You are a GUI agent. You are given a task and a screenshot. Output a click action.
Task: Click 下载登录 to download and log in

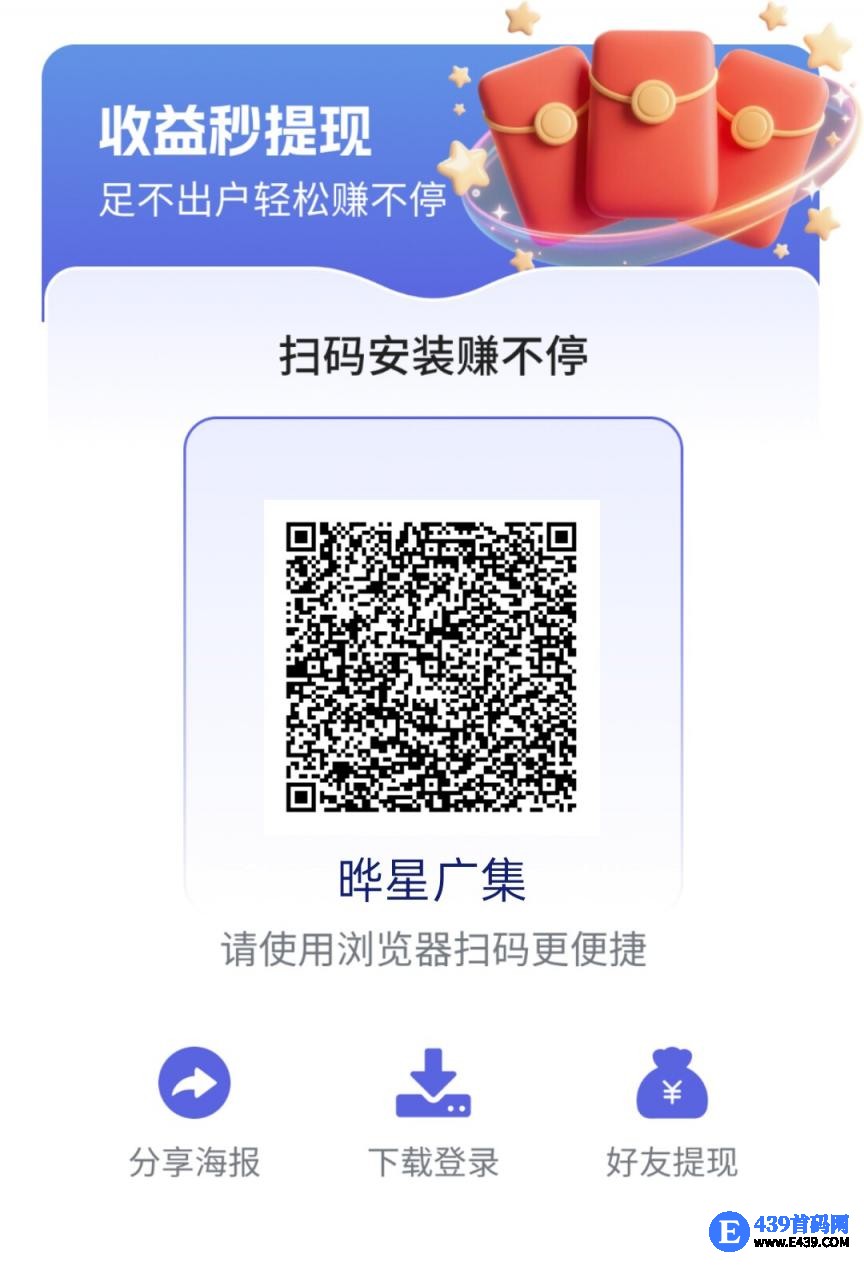[x=432, y=1161]
